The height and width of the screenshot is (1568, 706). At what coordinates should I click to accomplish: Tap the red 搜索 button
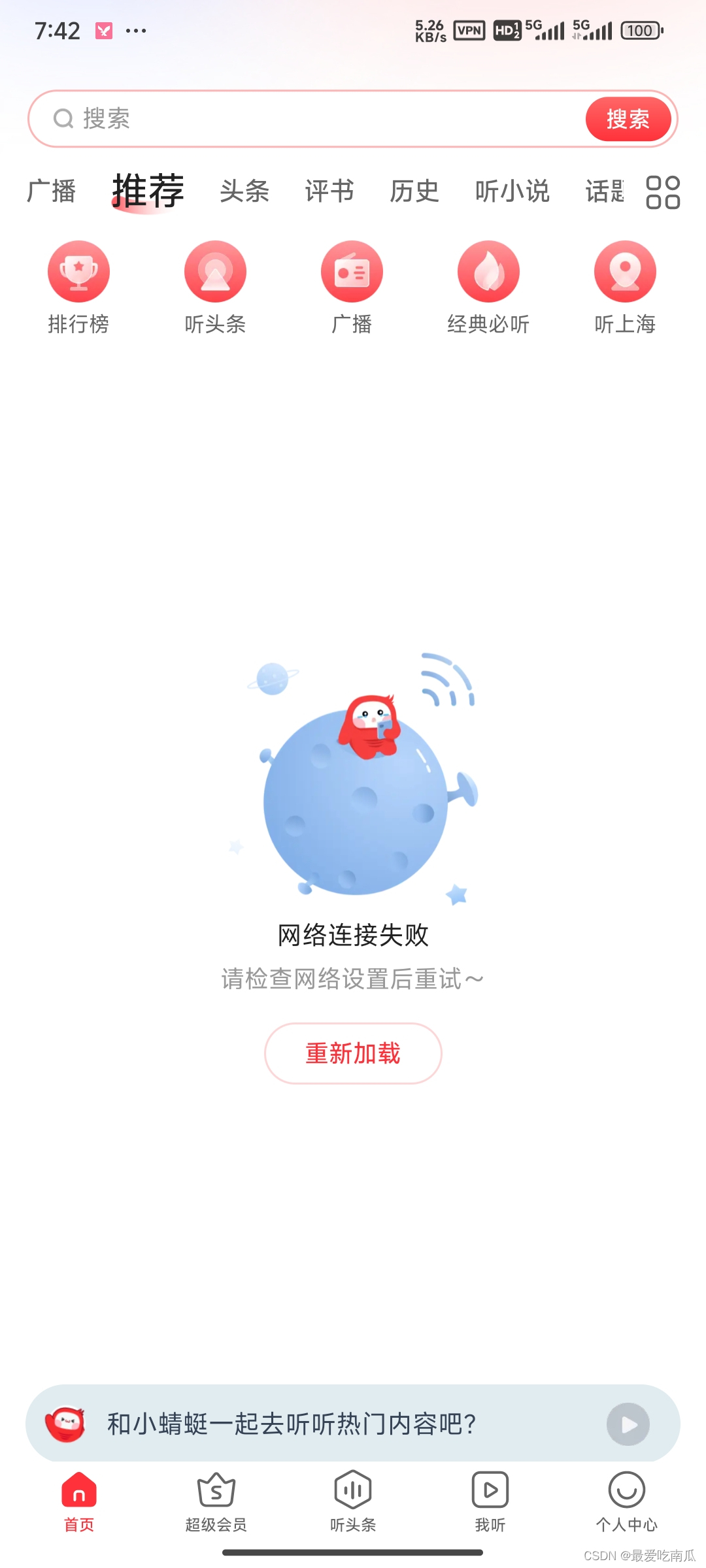(628, 119)
